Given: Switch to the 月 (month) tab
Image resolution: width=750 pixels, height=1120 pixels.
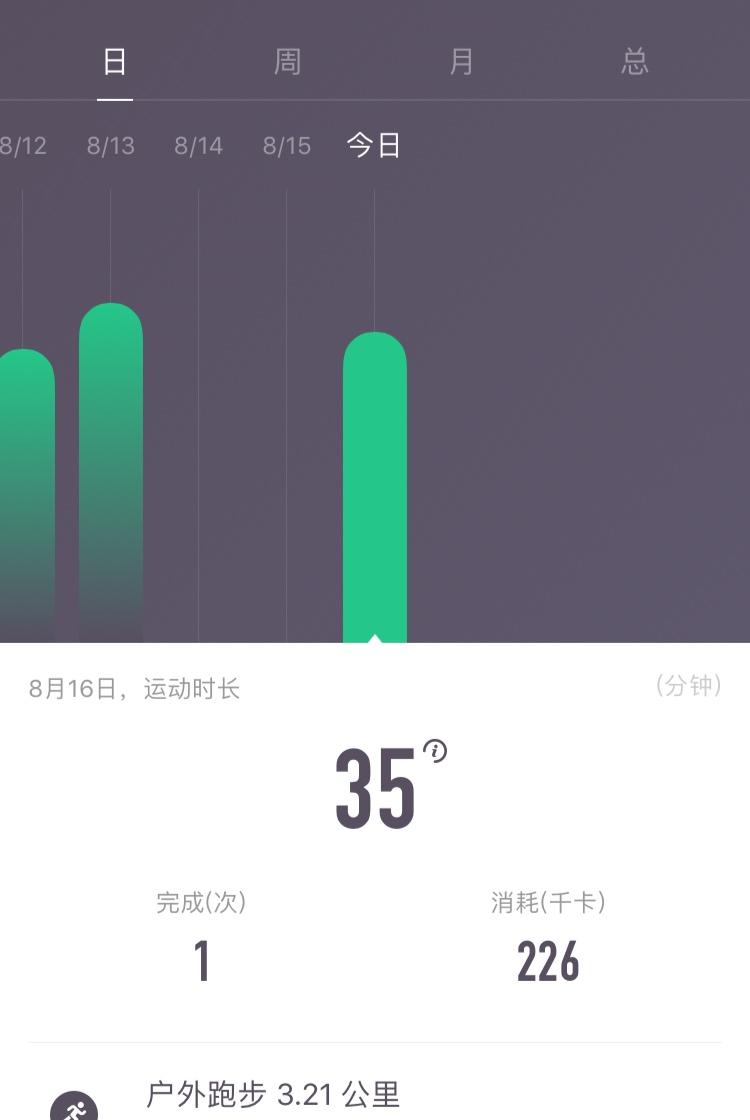Looking at the screenshot, I should [x=461, y=62].
